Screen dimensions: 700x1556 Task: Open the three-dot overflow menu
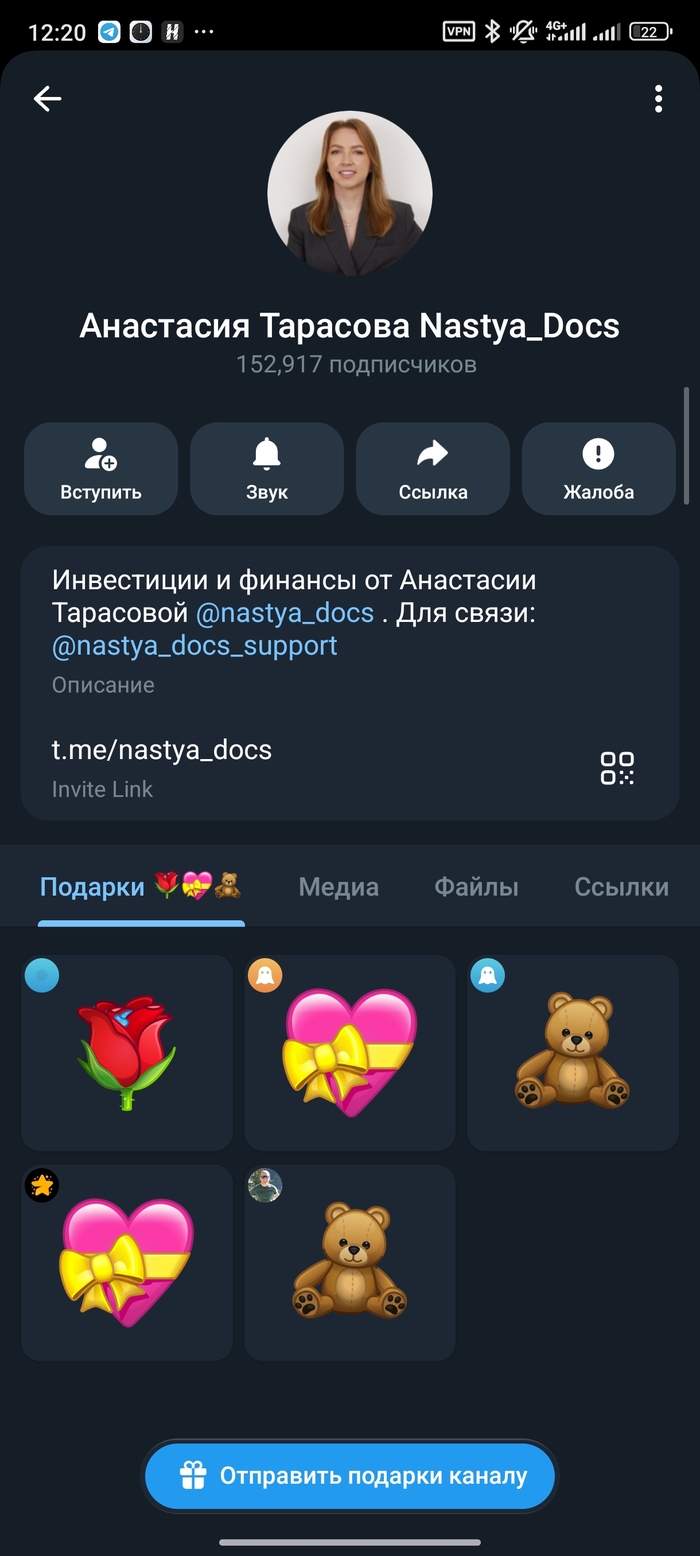click(658, 98)
